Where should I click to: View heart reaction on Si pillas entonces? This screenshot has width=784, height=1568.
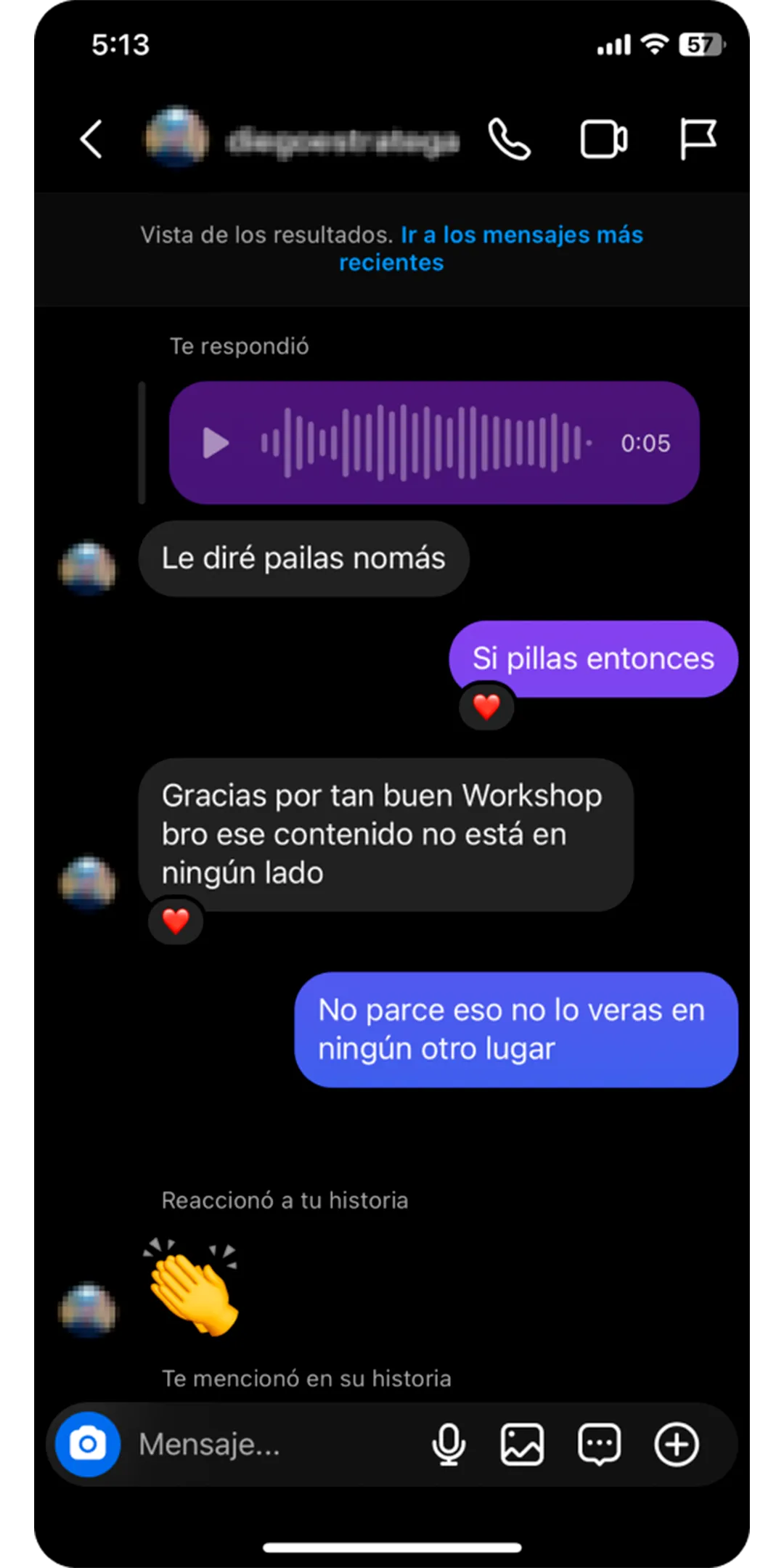(486, 706)
